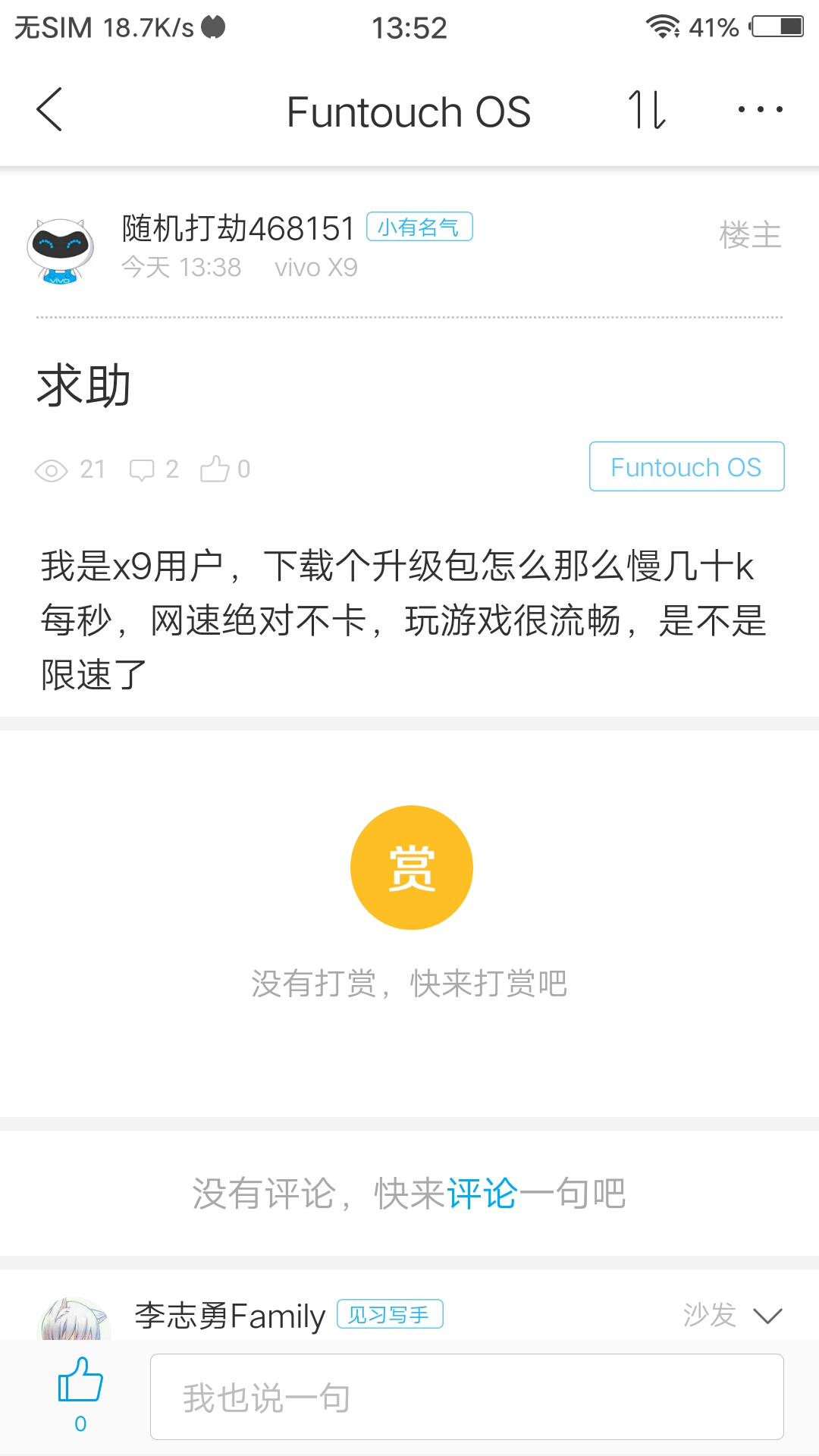The height and width of the screenshot is (1456, 819).
Task: Open 李志勇Family's profile
Action: coord(230,1316)
